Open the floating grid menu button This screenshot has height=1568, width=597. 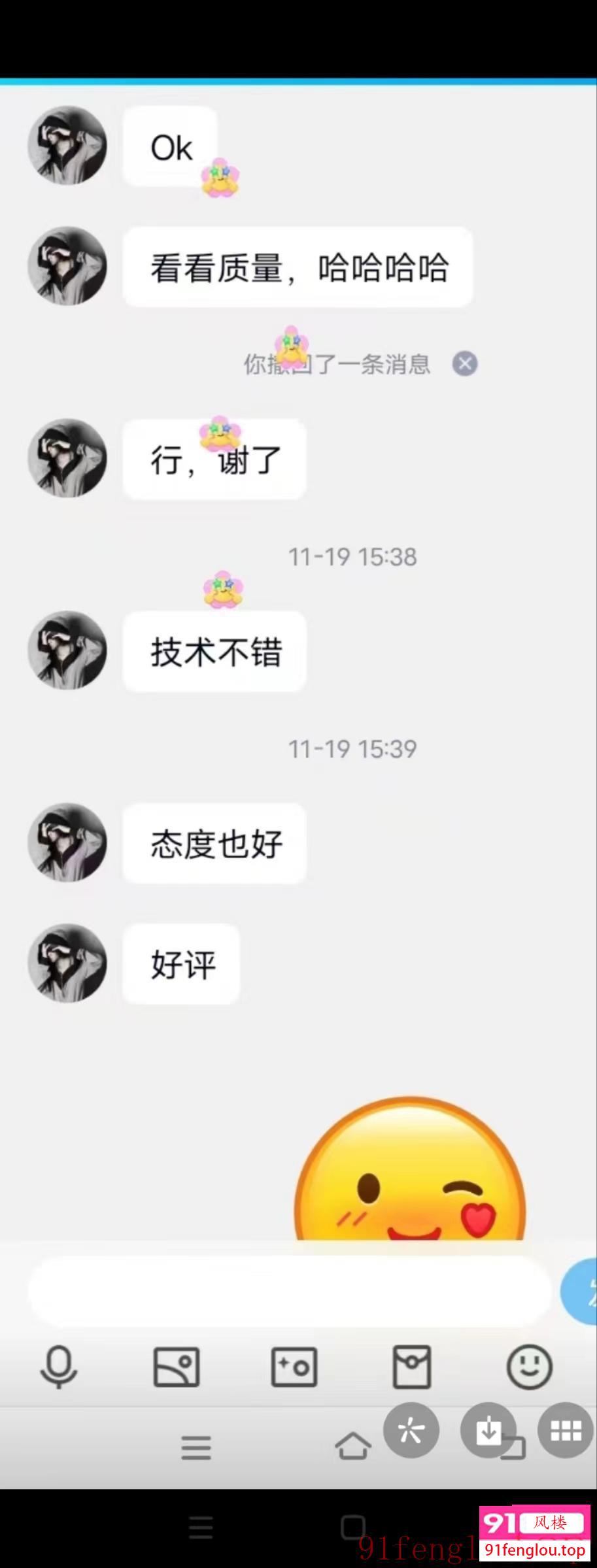point(566,1431)
